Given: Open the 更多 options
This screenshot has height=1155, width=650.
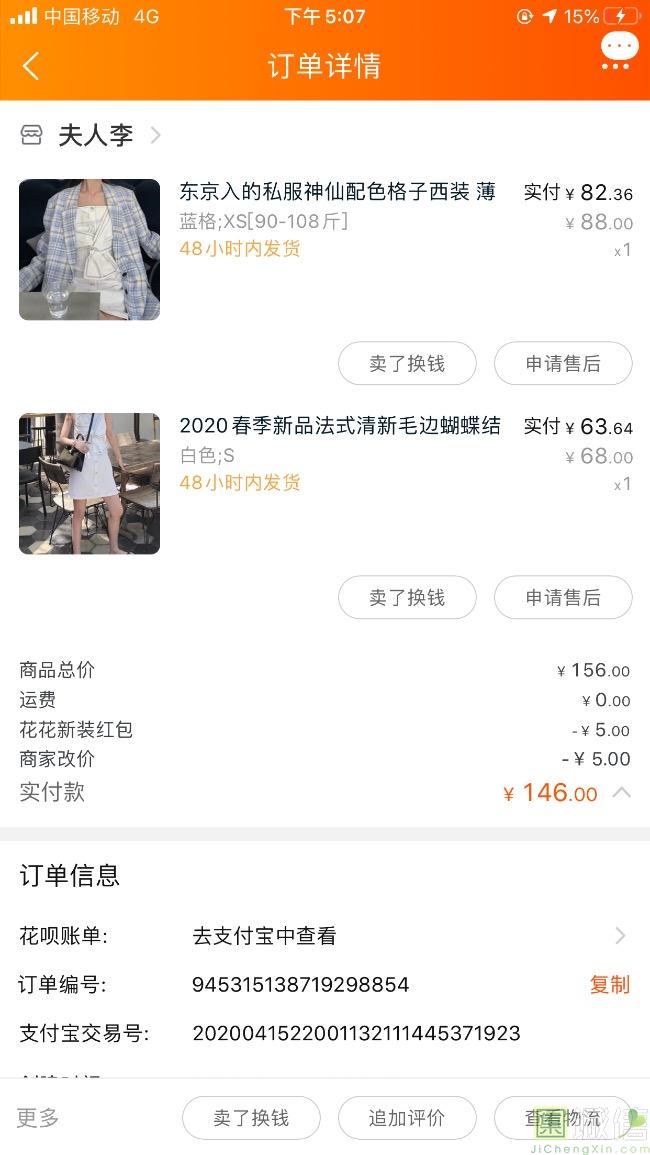Looking at the screenshot, I should (38, 1118).
